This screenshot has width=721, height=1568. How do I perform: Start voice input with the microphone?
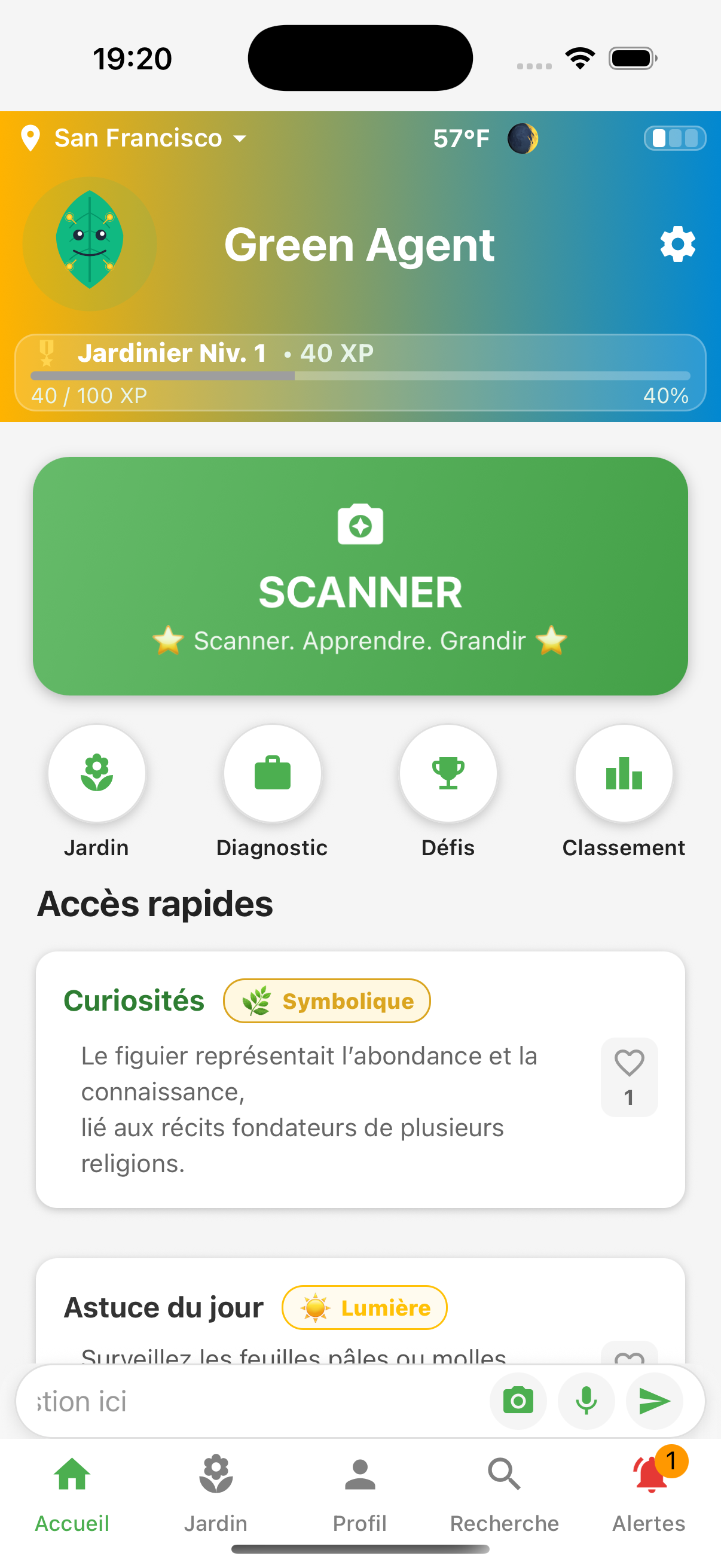tap(586, 1401)
